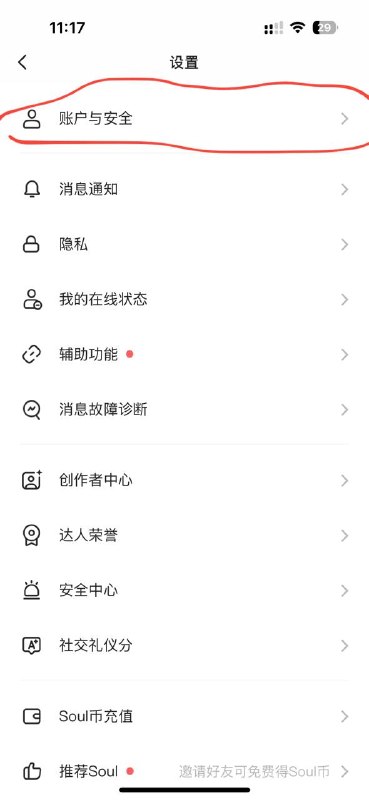Open 社交礼仪分
369x800 pixels.
(x=184, y=646)
